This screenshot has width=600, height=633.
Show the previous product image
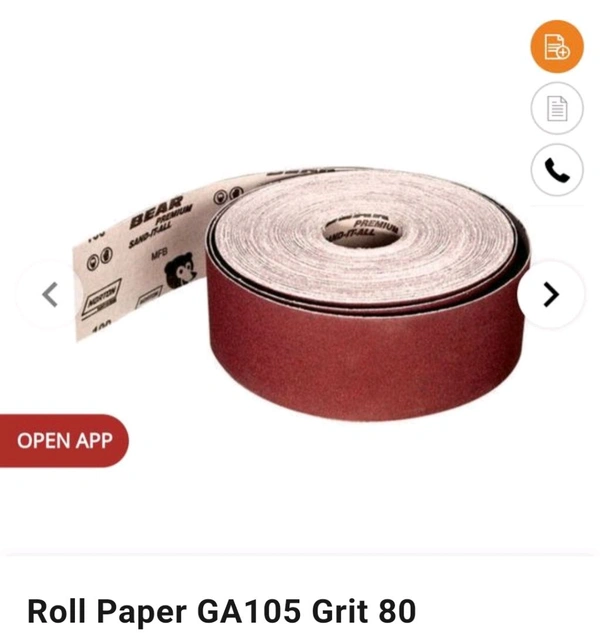click(49, 294)
